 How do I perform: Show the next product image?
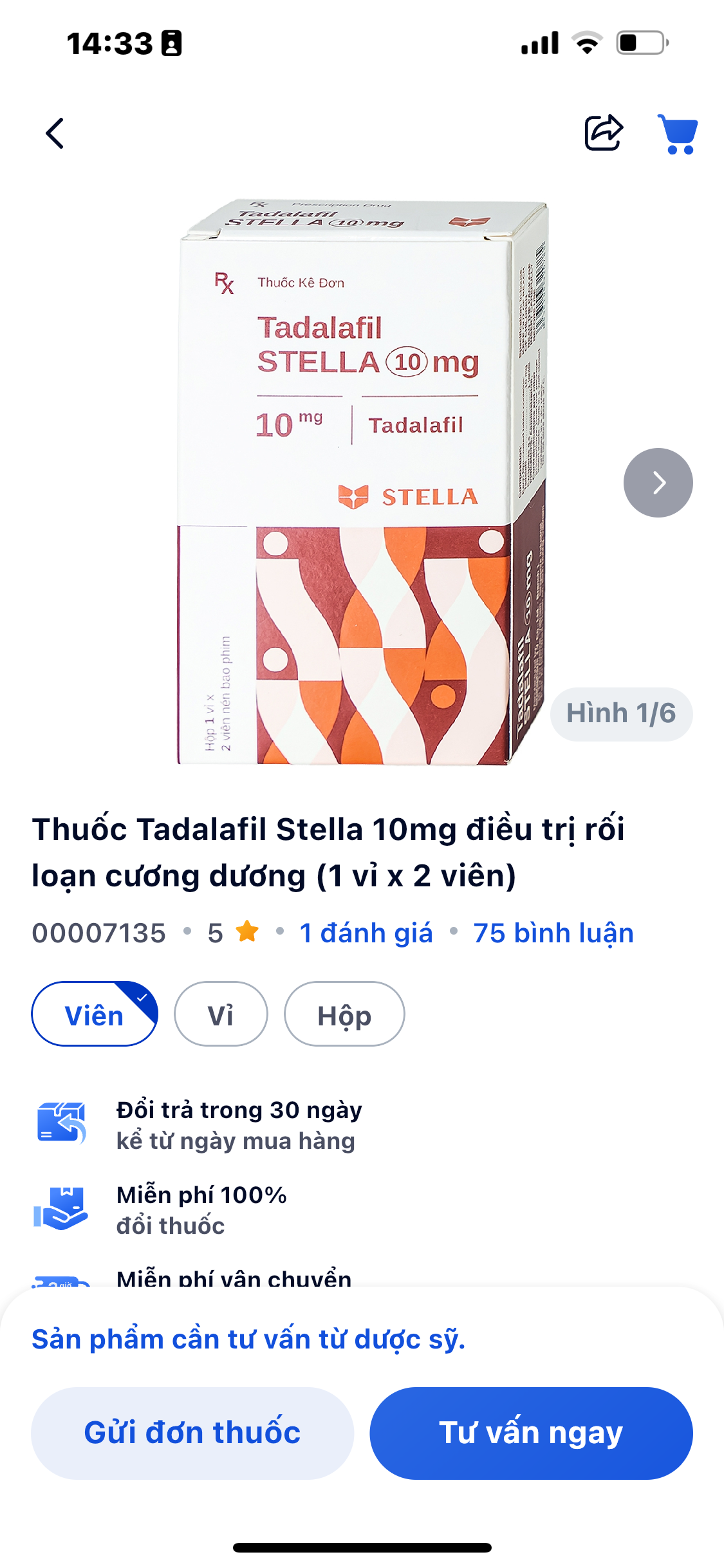coord(658,483)
